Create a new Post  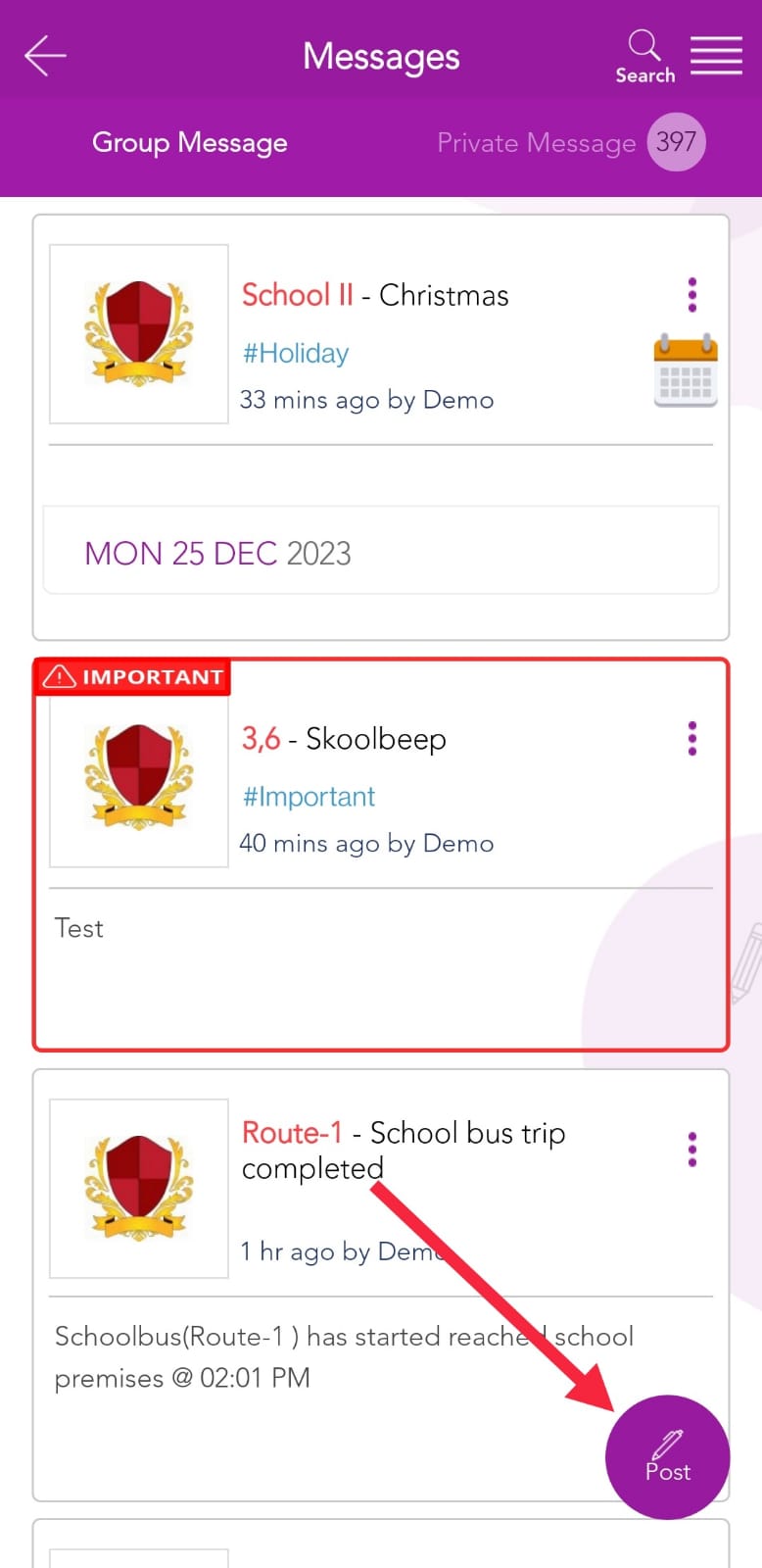668,1456
